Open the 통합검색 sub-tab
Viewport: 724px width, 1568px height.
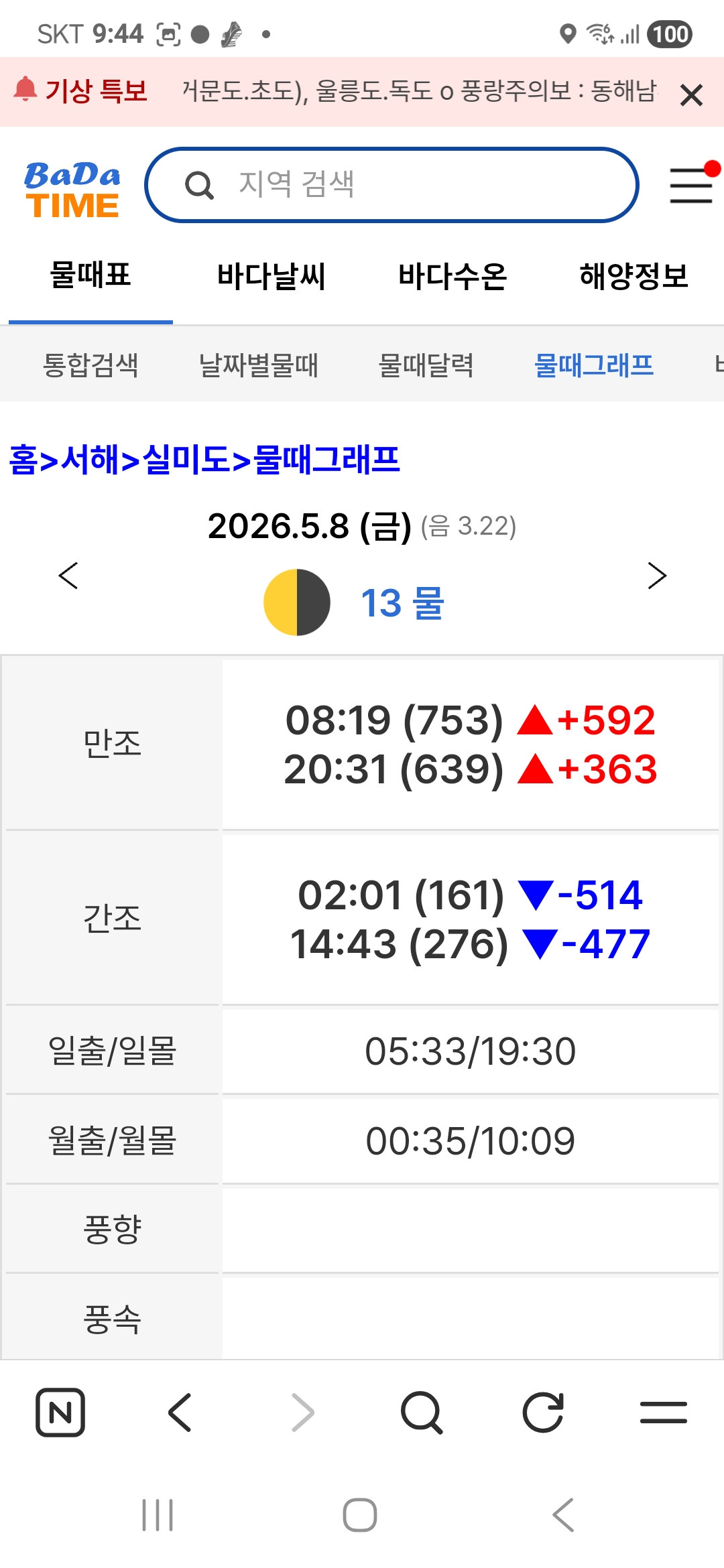click(x=90, y=365)
